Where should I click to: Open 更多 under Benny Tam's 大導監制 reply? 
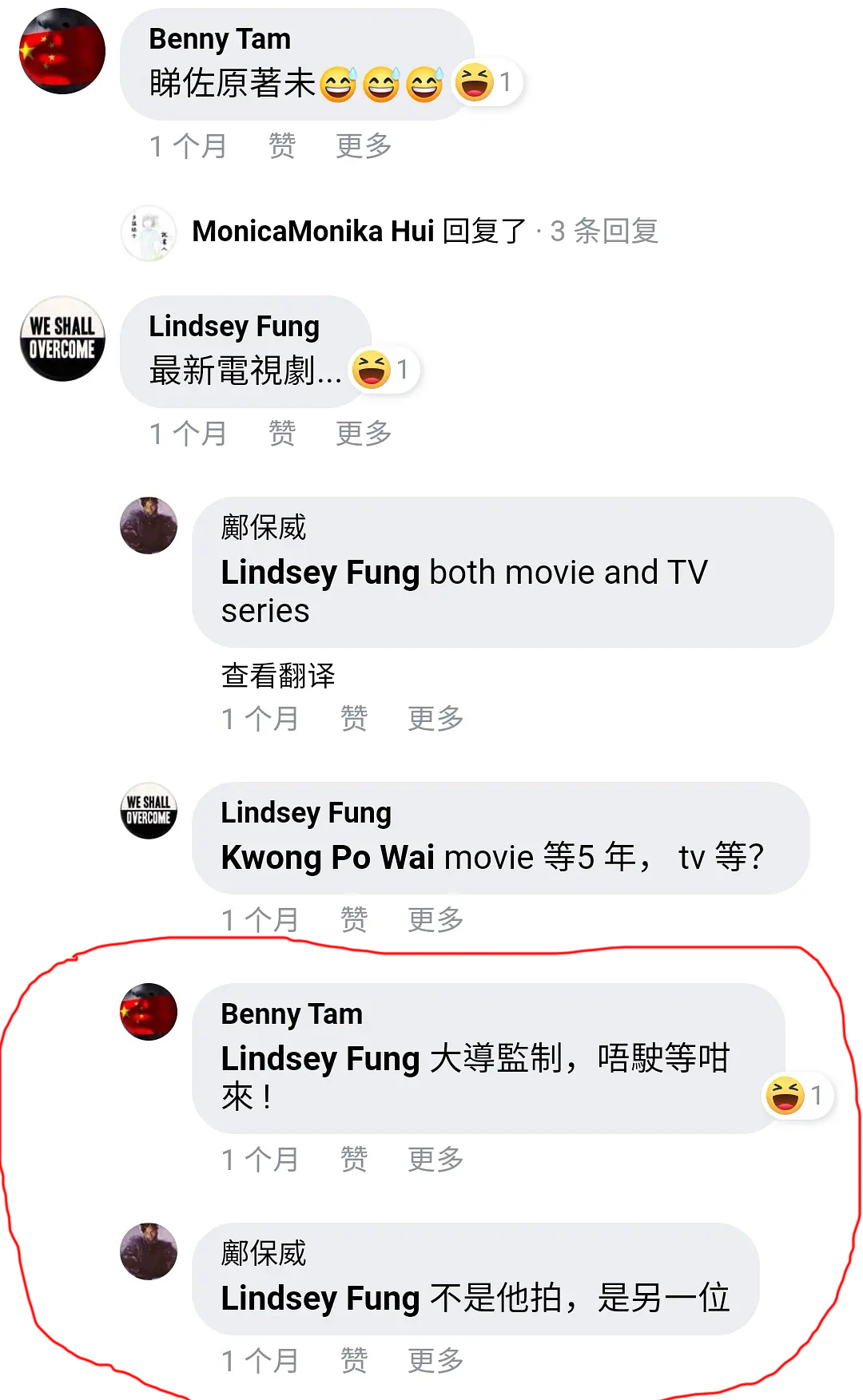click(435, 1160)
